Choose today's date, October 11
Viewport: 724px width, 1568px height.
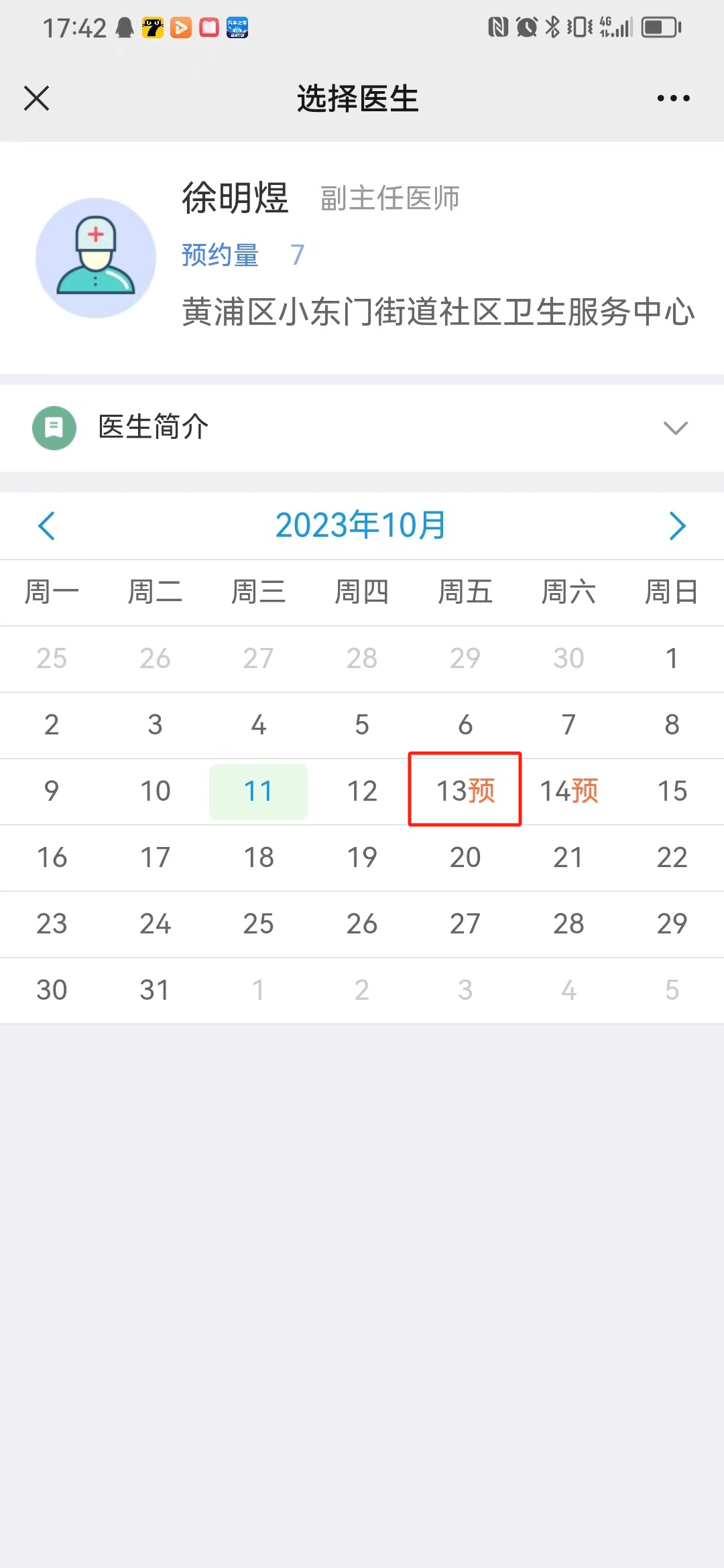[x=259, y=791]
